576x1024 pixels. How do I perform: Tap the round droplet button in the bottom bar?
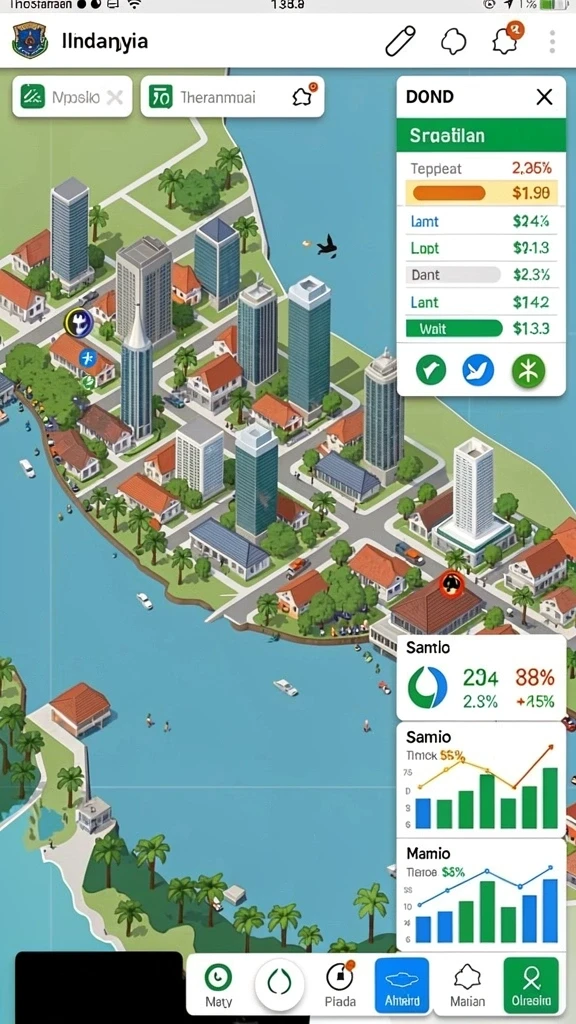tap(280, 984)
